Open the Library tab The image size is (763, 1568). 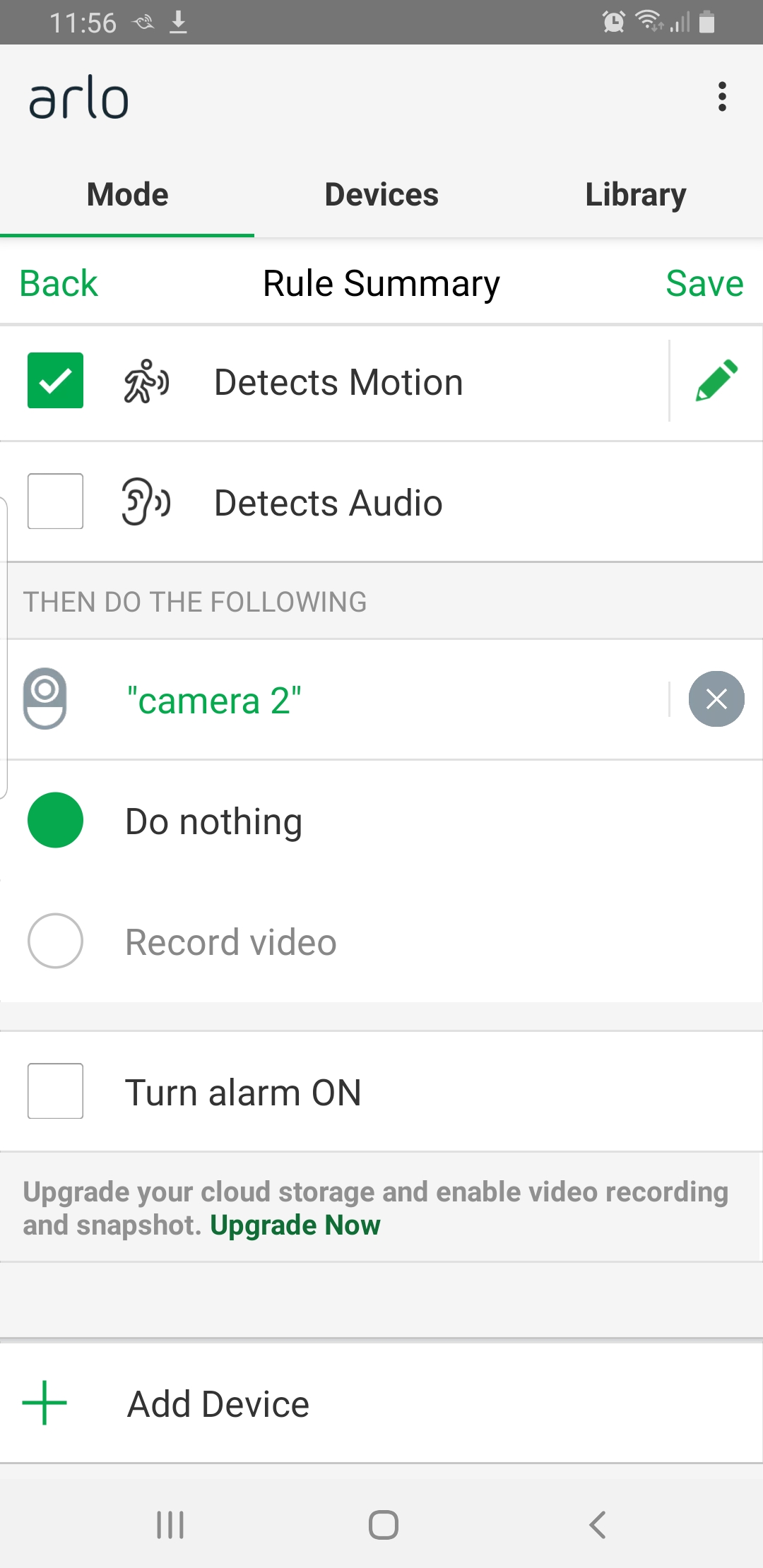pyautogui.click(x=634, y=194)
